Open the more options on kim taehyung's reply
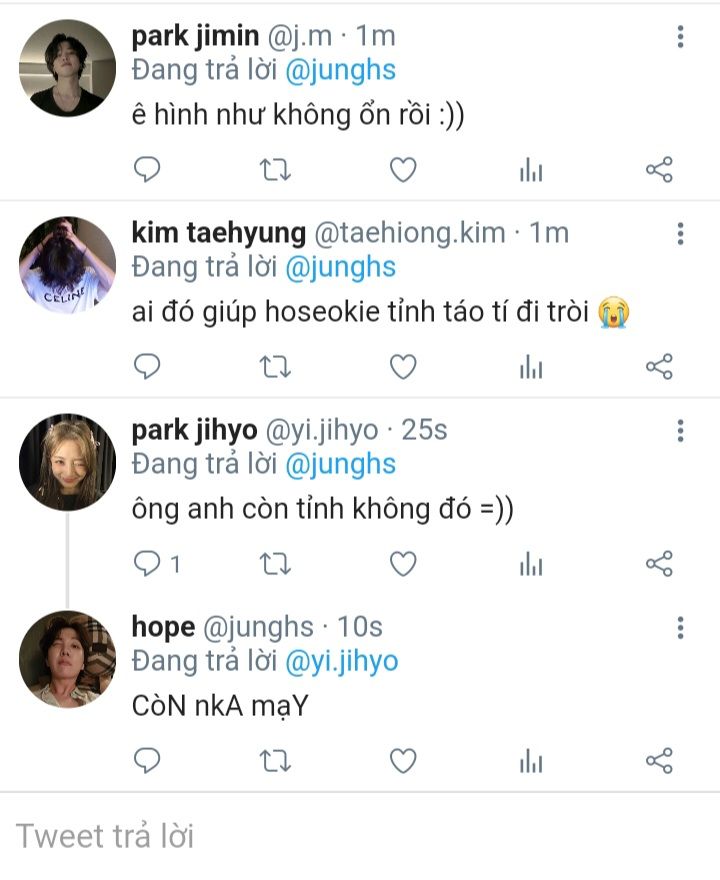This screenshot has width=720, height=880. coord(680,235)
